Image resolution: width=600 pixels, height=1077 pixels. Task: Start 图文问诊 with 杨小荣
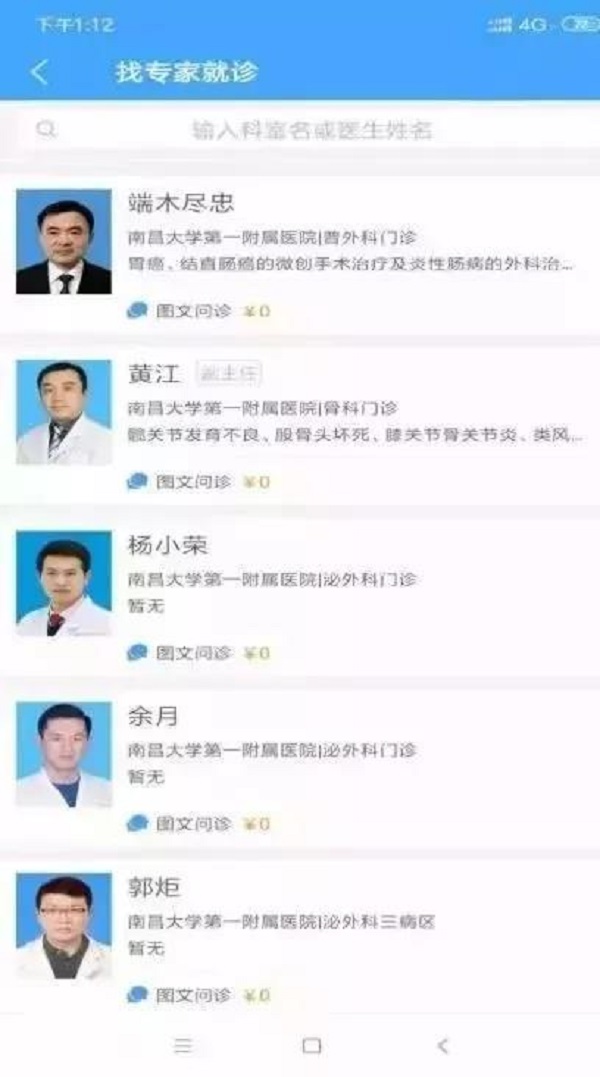(x=199, y=653)
